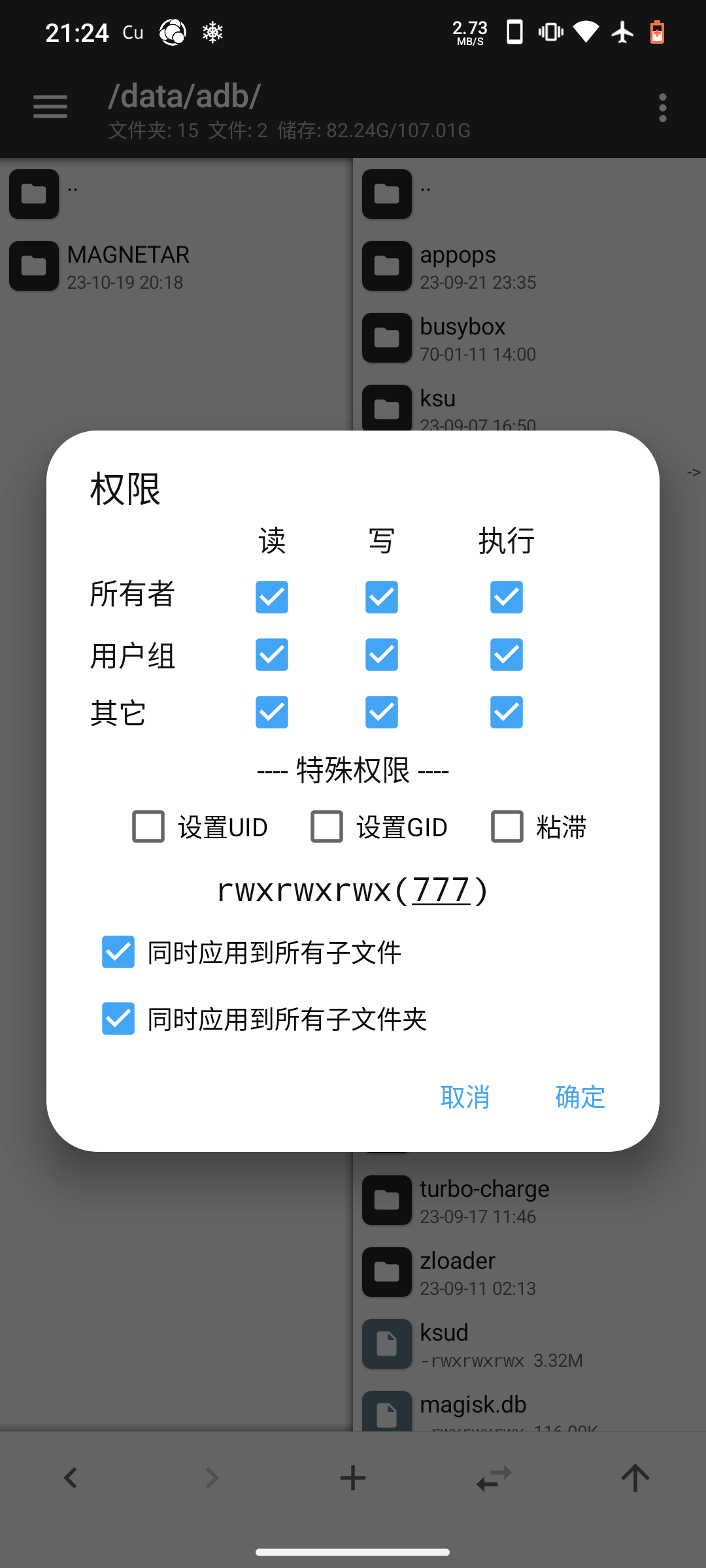Uncheck owner (所有者) read permission

tap(271, 597)
